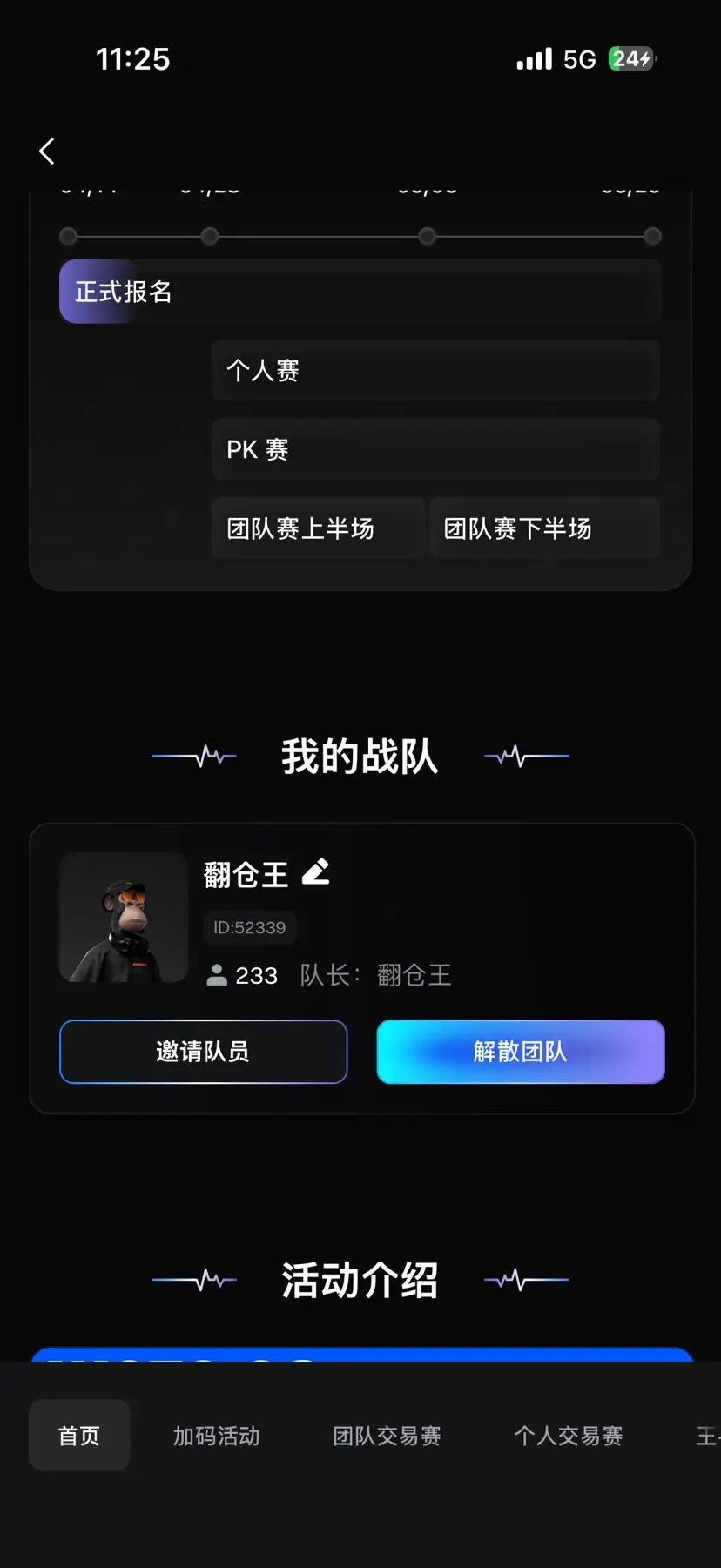Click the team avatar of 翻仓王
This screenshot has width=721, height=1568.
pos(122,917)
